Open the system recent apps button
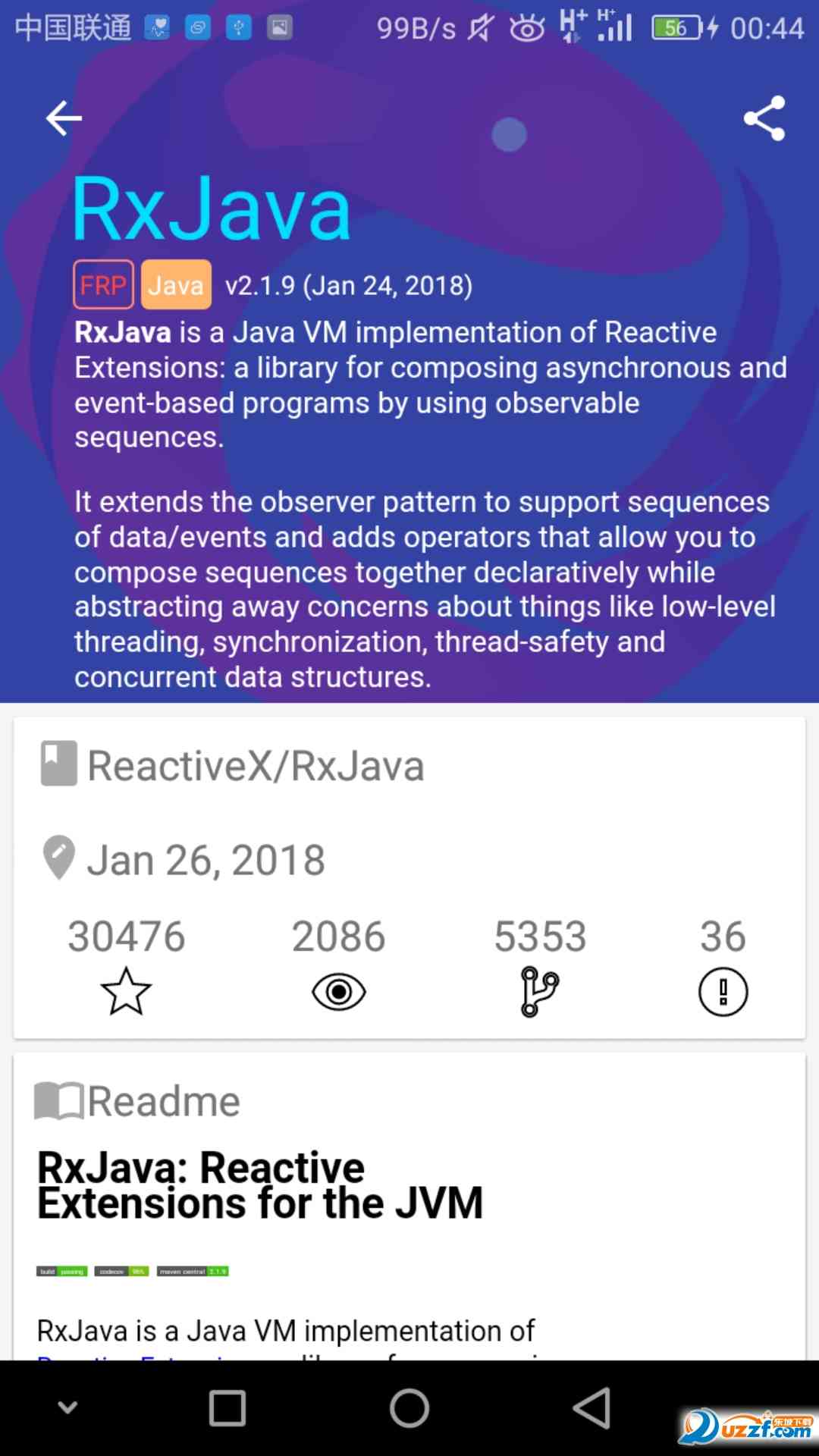The height and width of the screenshot is (1456, 819). 227,1409
